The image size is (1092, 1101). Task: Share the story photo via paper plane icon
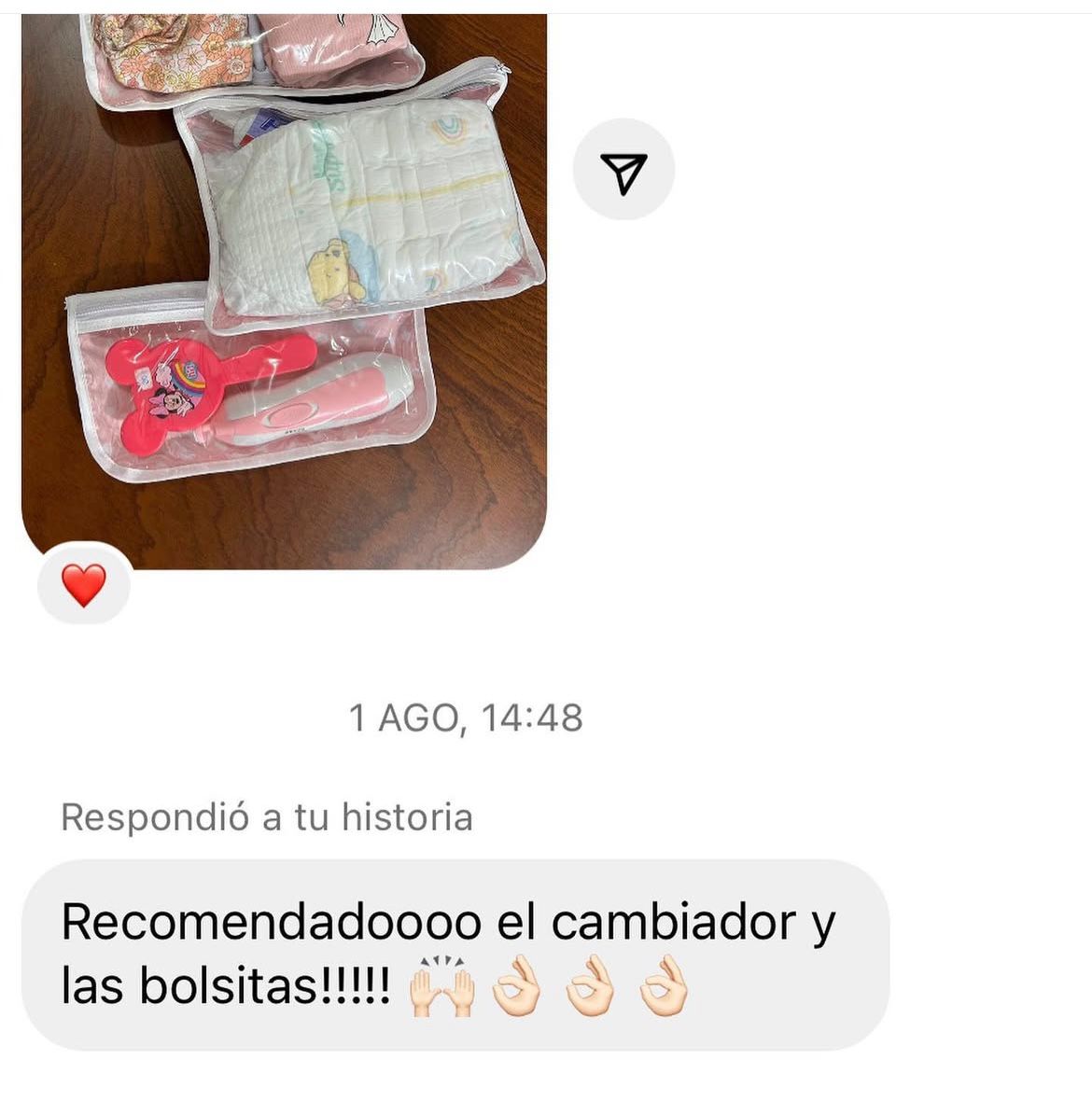623,171
